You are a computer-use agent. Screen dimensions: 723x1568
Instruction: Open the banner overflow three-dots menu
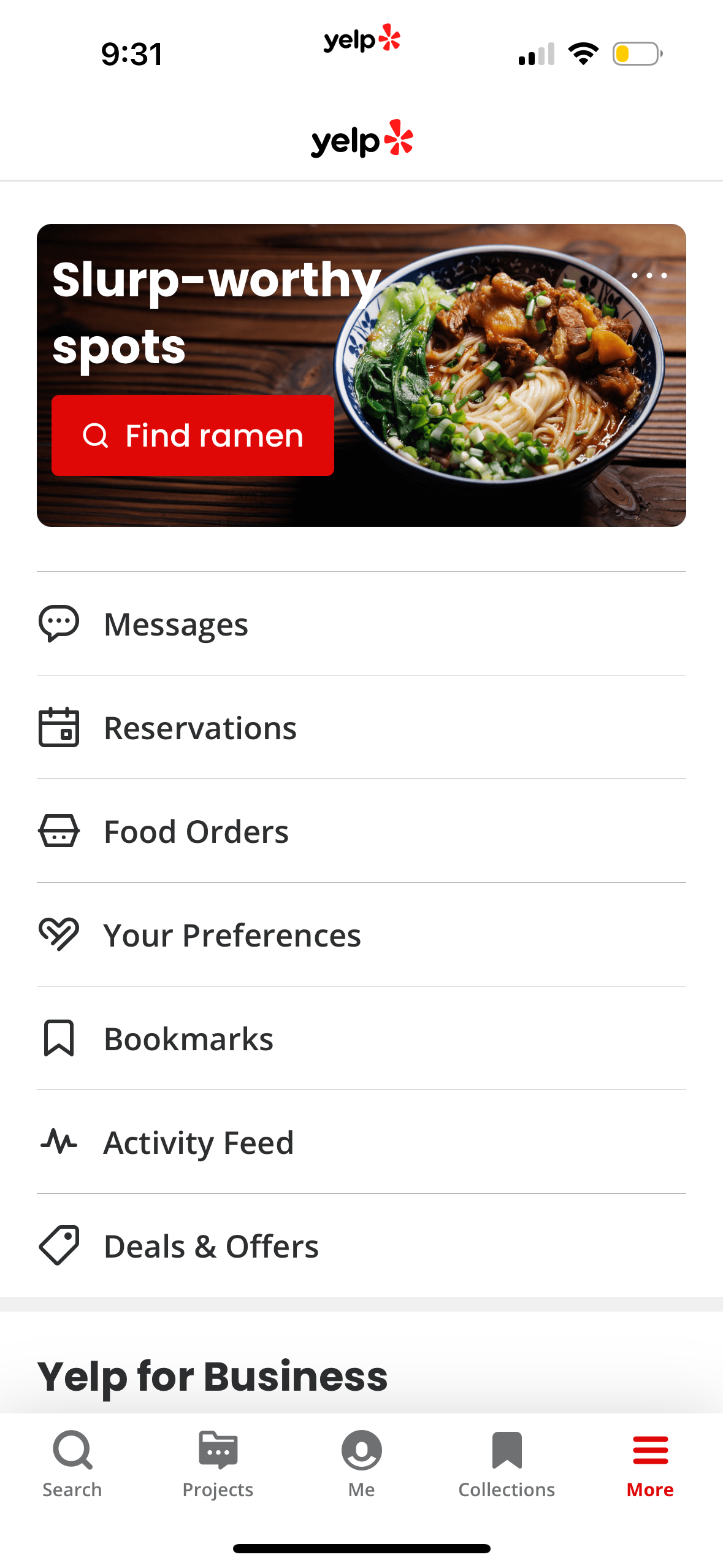[649, 275]
